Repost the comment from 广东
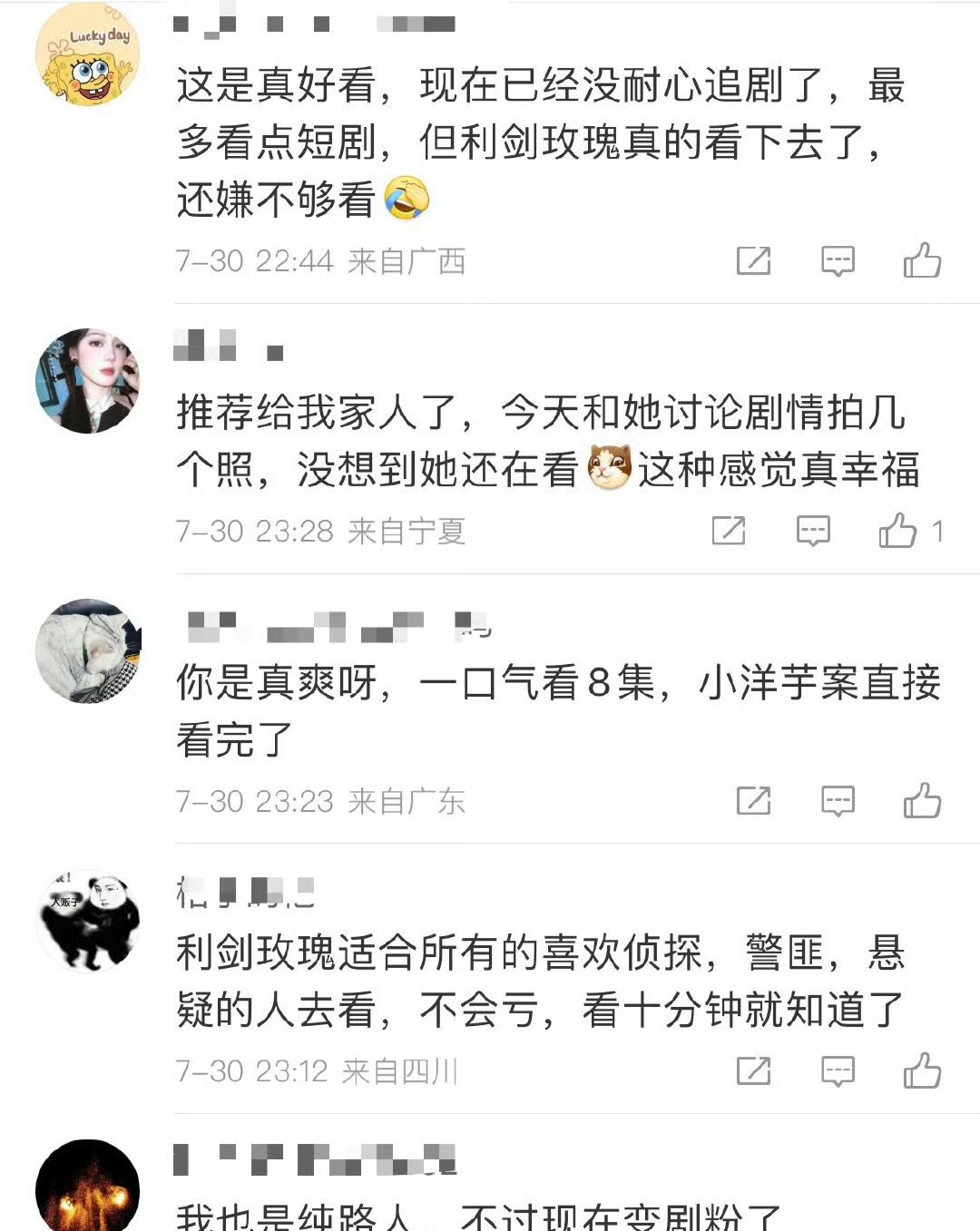980x1231 pixels. 753,801
